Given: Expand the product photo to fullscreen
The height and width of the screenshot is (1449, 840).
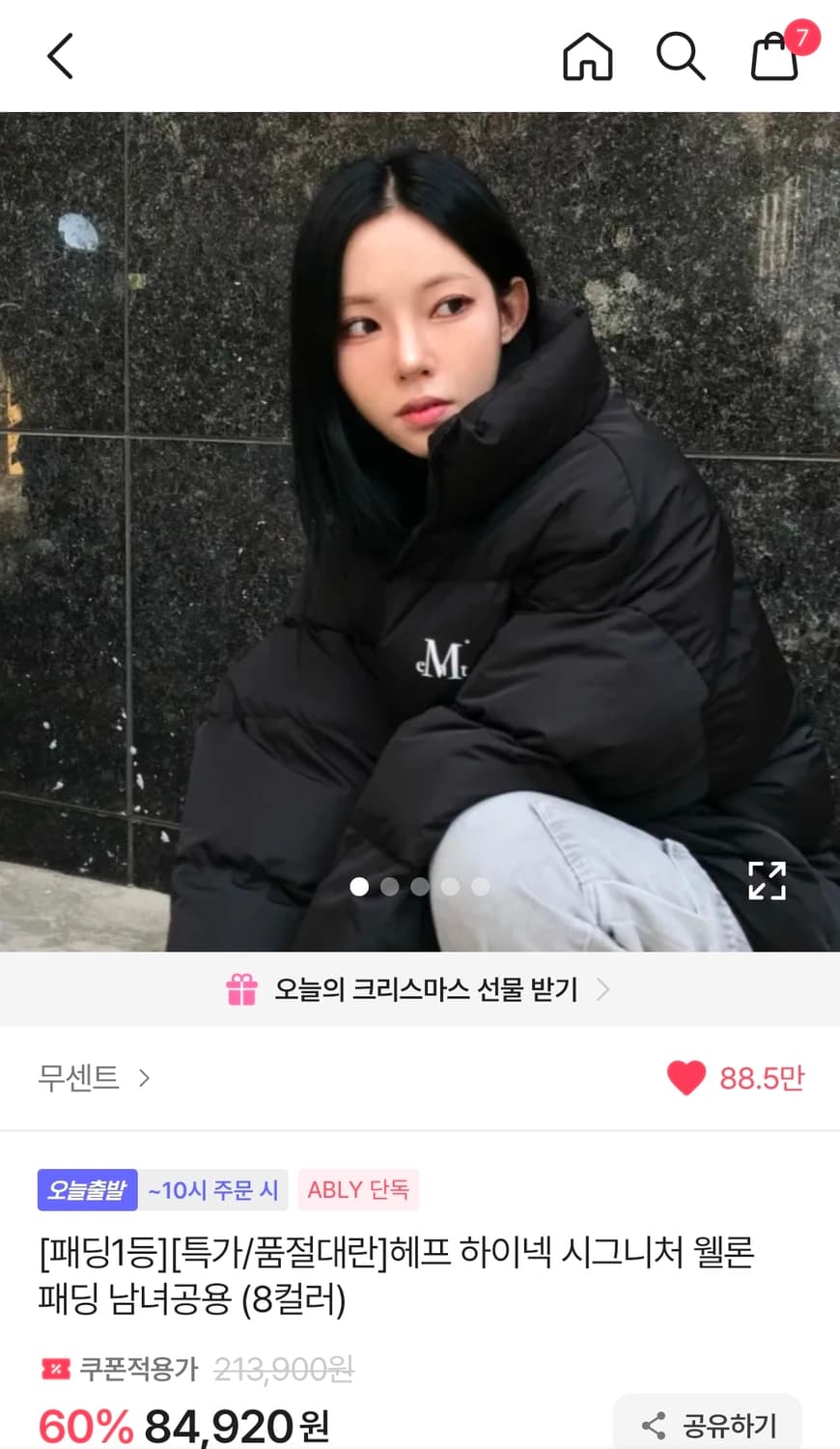Looking at the screenshot, I should (x=767, y=882).
